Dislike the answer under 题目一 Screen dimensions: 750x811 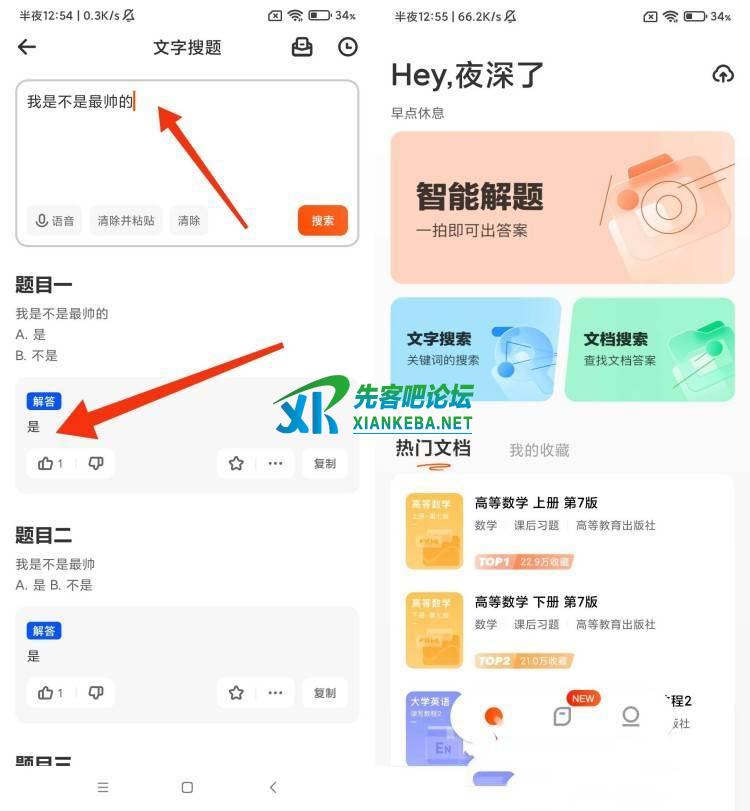click(x=96, y=463)
